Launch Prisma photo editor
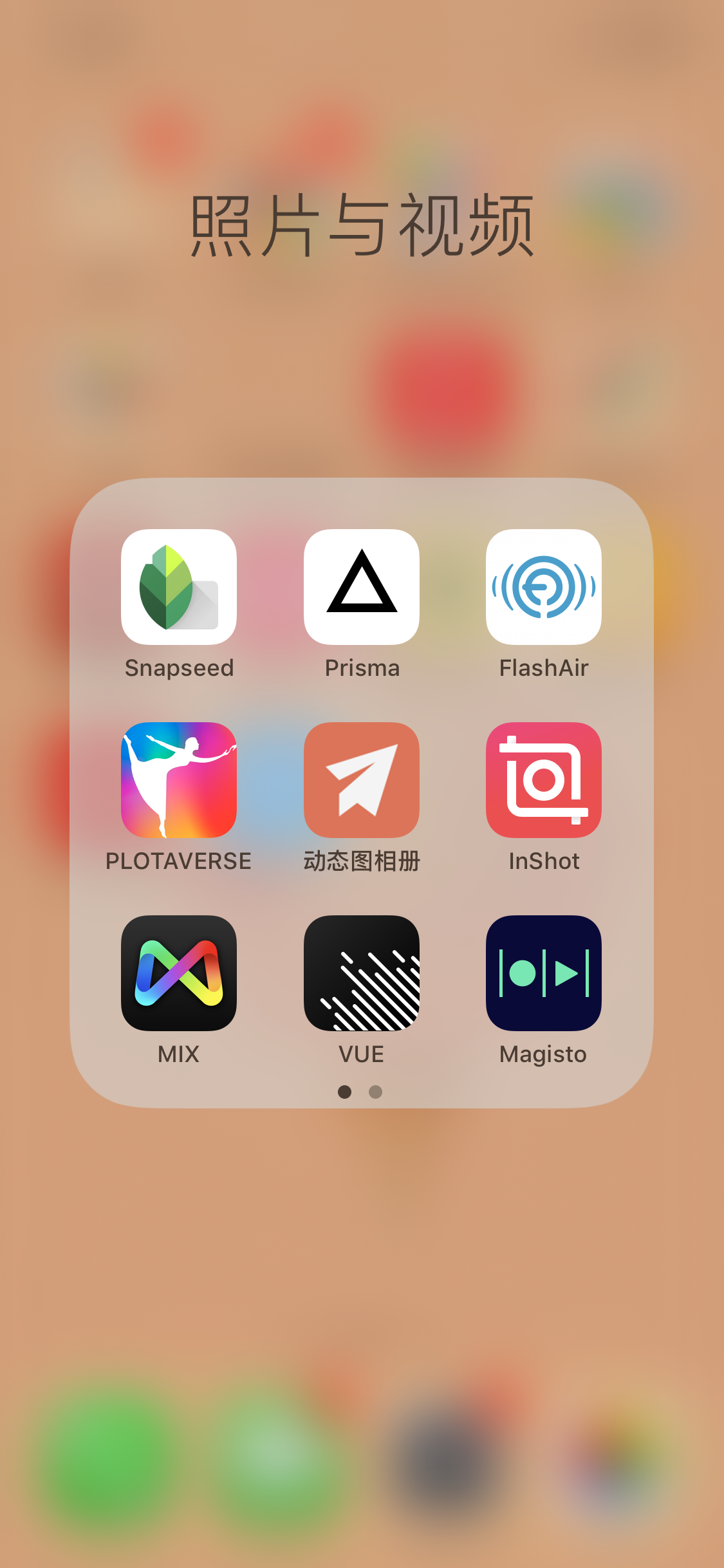 [x=362, y=587]
